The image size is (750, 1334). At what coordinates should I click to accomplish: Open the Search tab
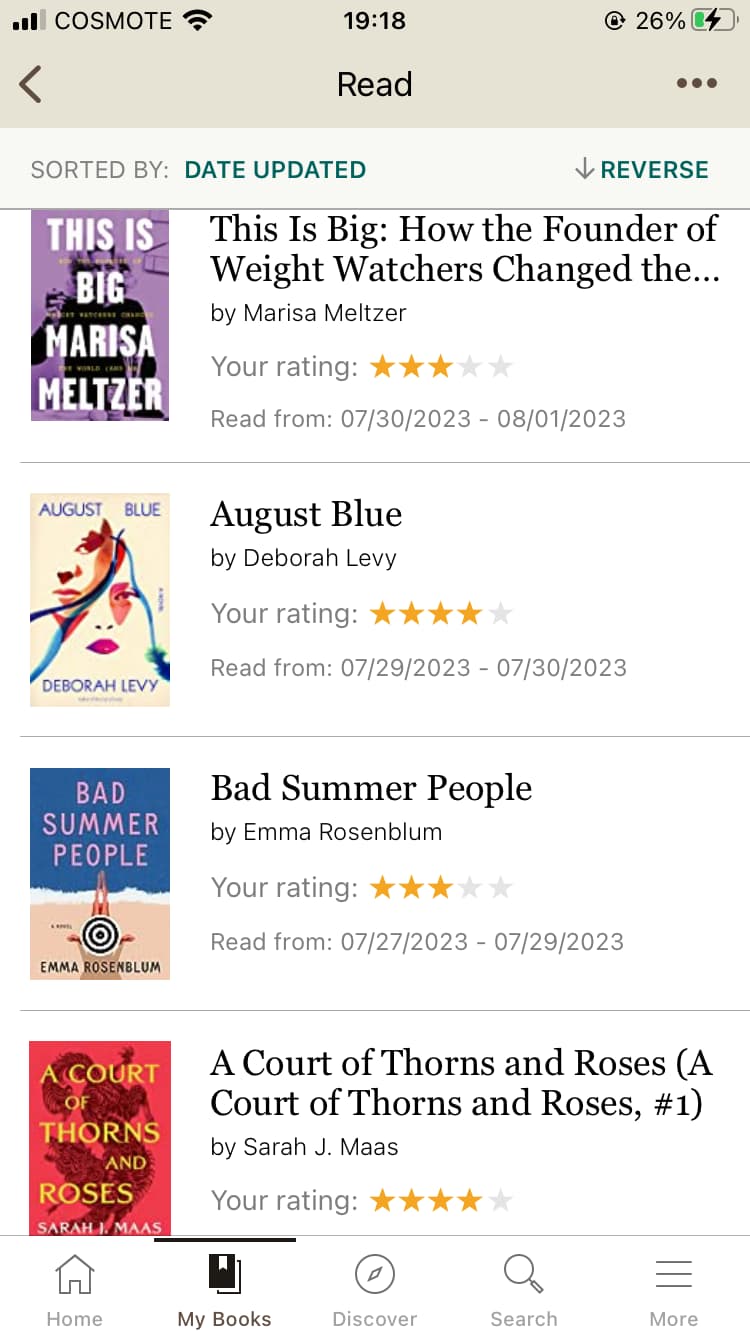point(524,1290)
